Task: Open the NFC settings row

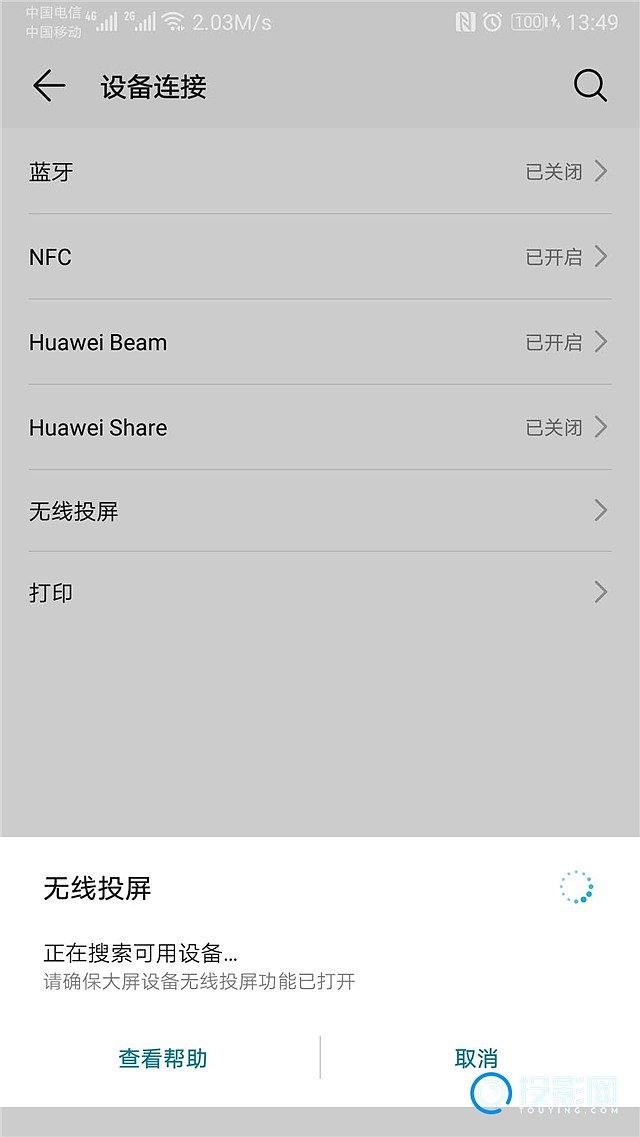Action: [x=320, y=257]
